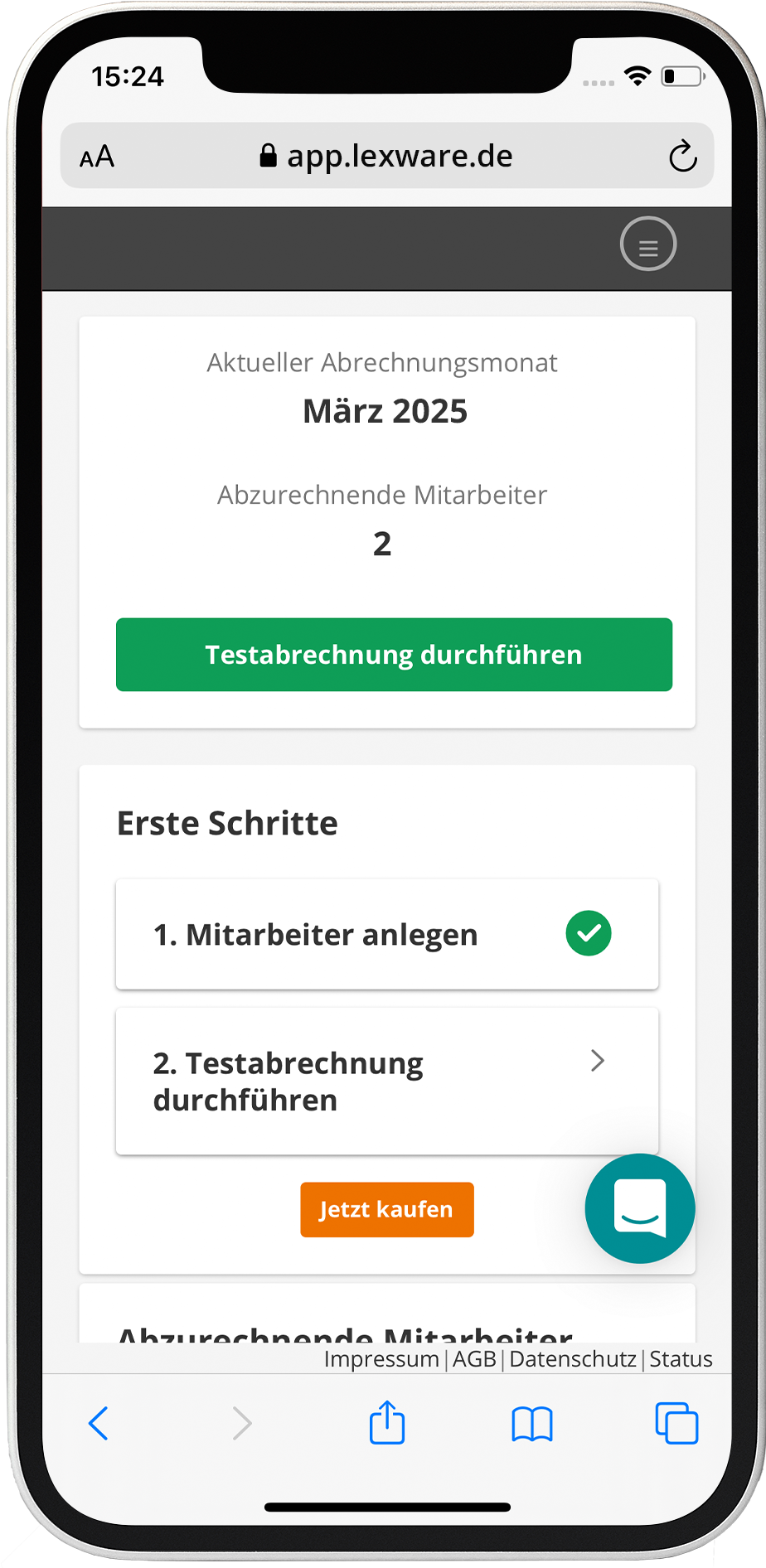
Task: Reload the page in Safari
Action: click(682, 157)
